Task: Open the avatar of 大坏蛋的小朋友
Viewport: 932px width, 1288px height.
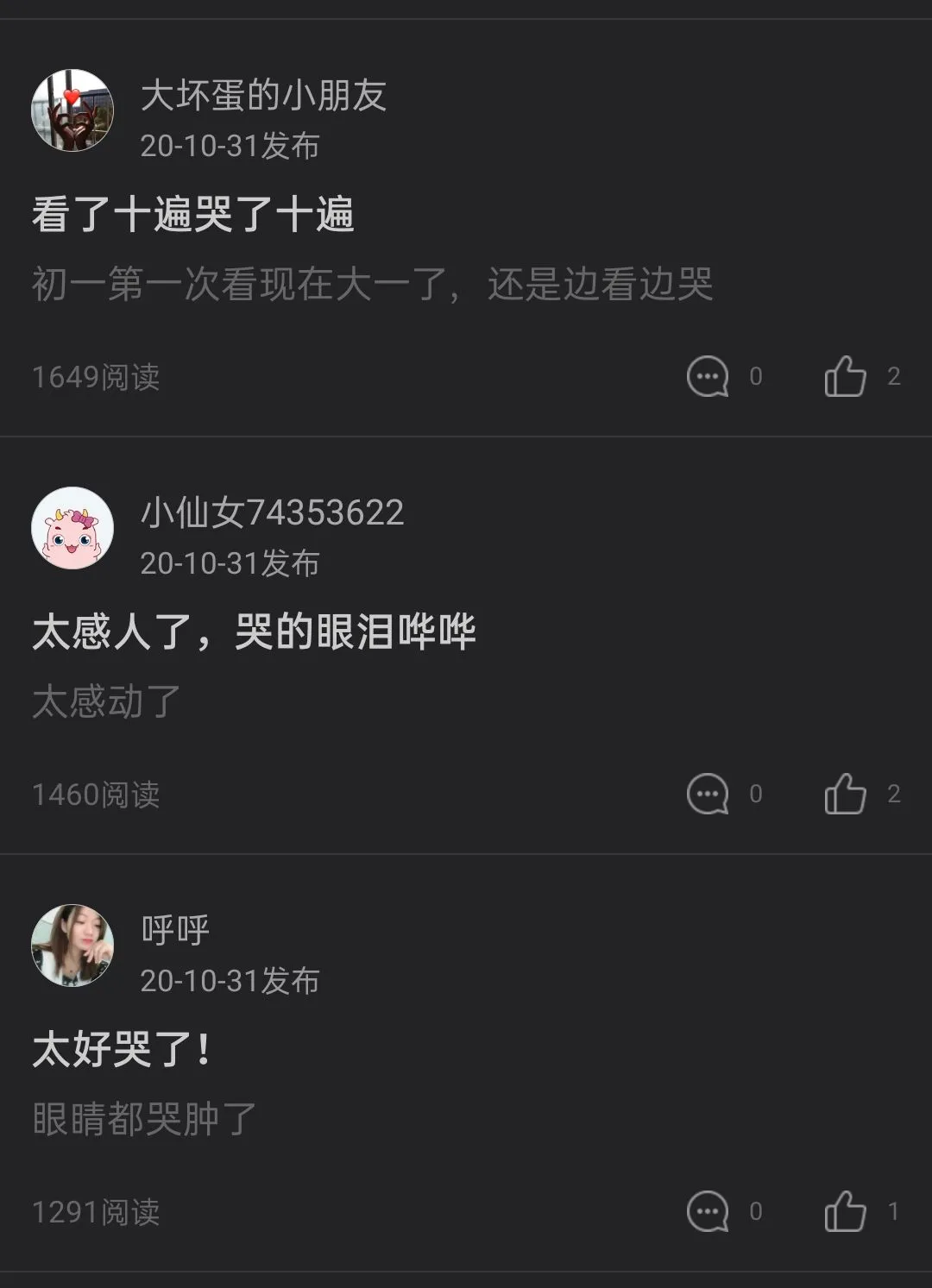Action: point(72,110)
